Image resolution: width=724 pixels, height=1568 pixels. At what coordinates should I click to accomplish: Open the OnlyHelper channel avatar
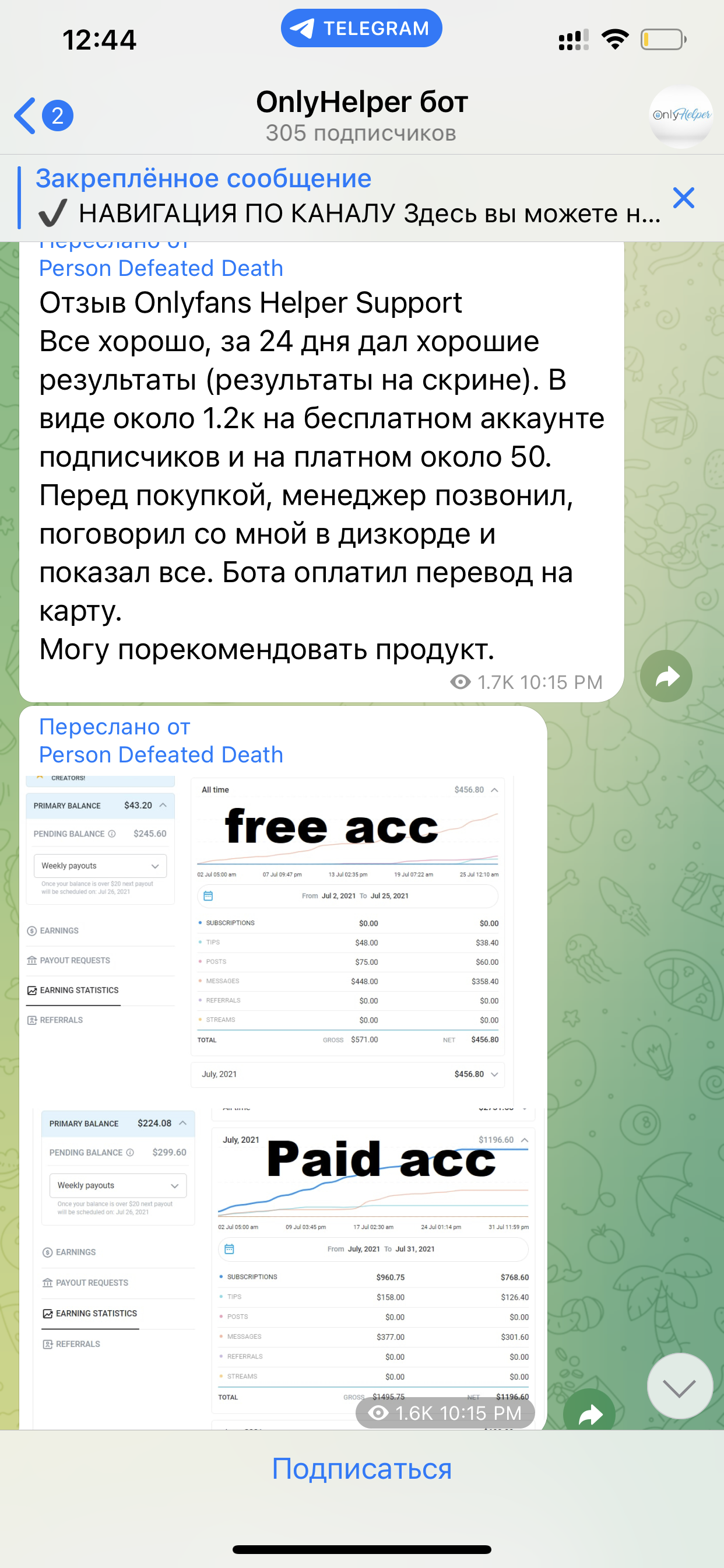coord(680,116)
